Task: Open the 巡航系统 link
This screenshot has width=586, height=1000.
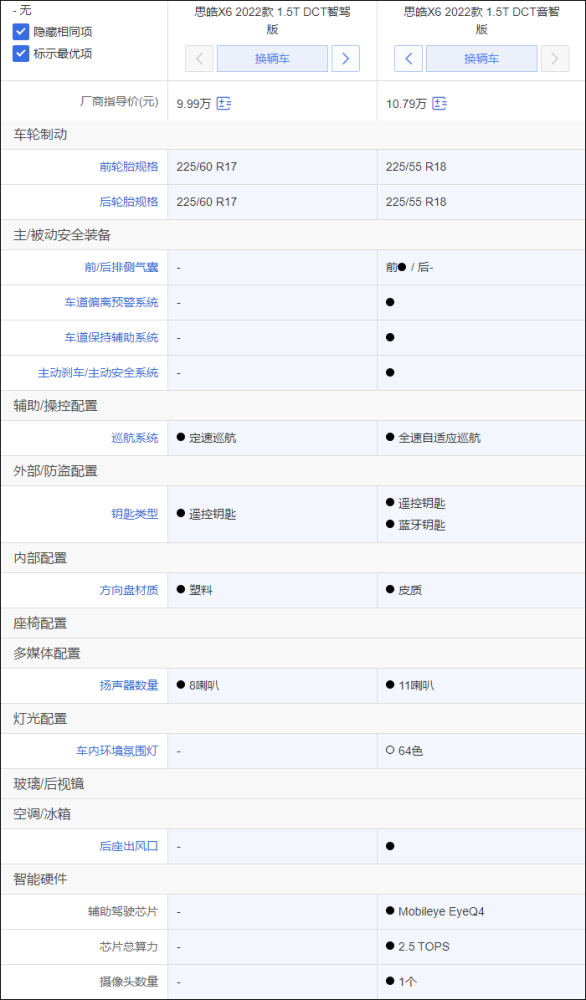Action: coord(134,438)
